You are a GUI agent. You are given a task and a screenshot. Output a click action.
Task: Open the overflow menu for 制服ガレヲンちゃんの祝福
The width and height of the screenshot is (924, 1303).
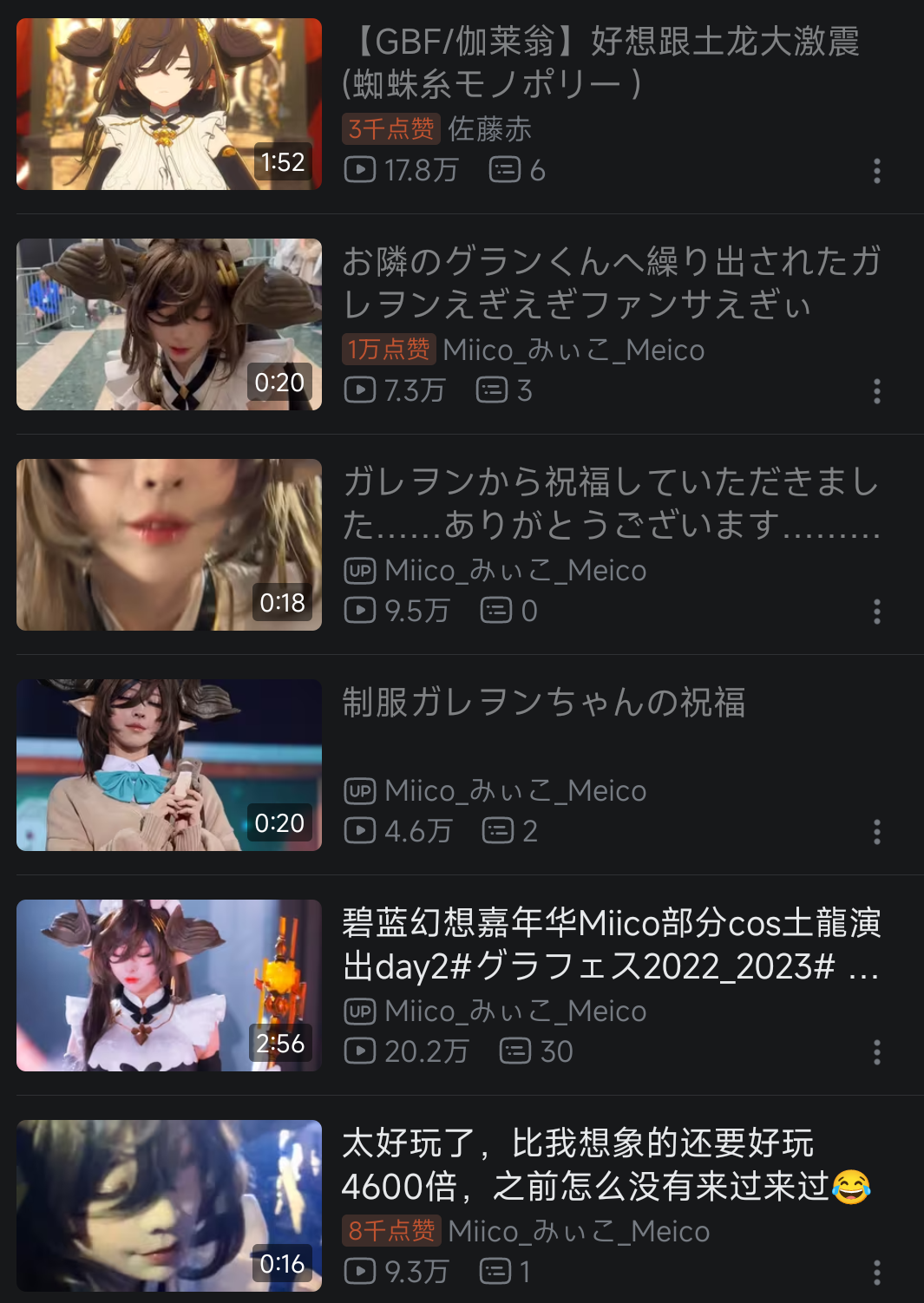tap(877, 832)
